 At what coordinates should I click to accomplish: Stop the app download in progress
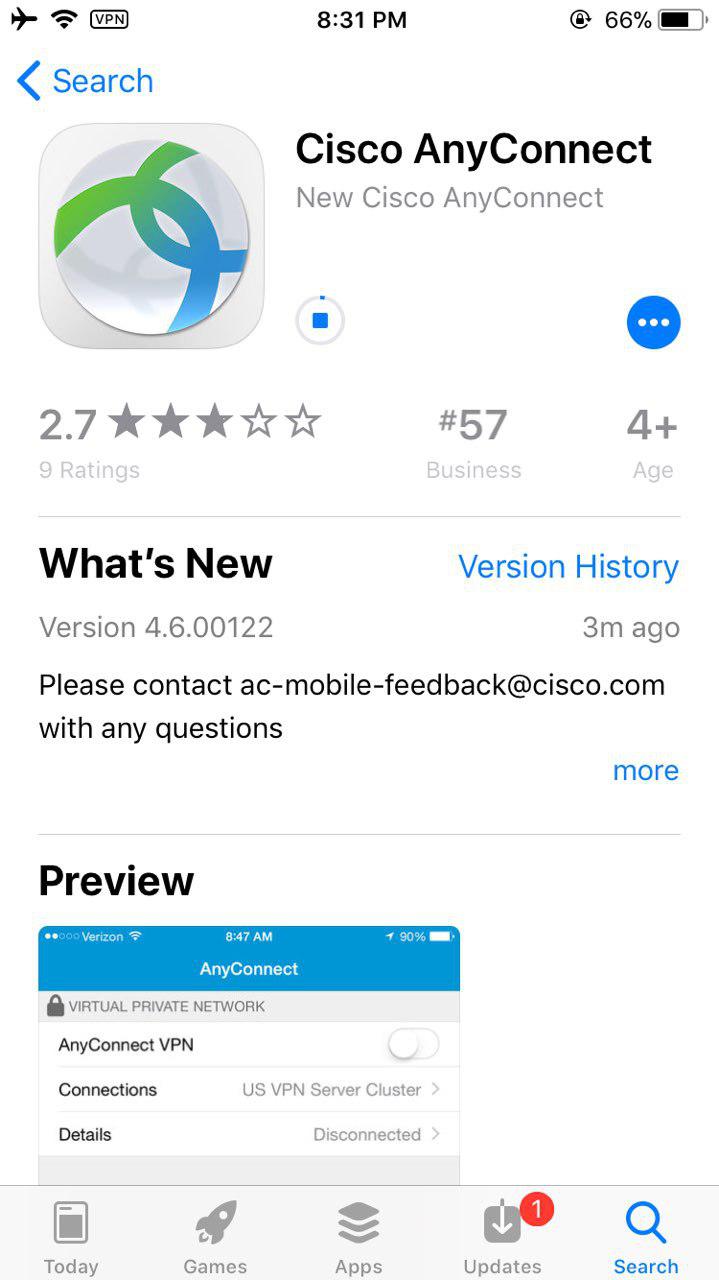pos(320,321)
